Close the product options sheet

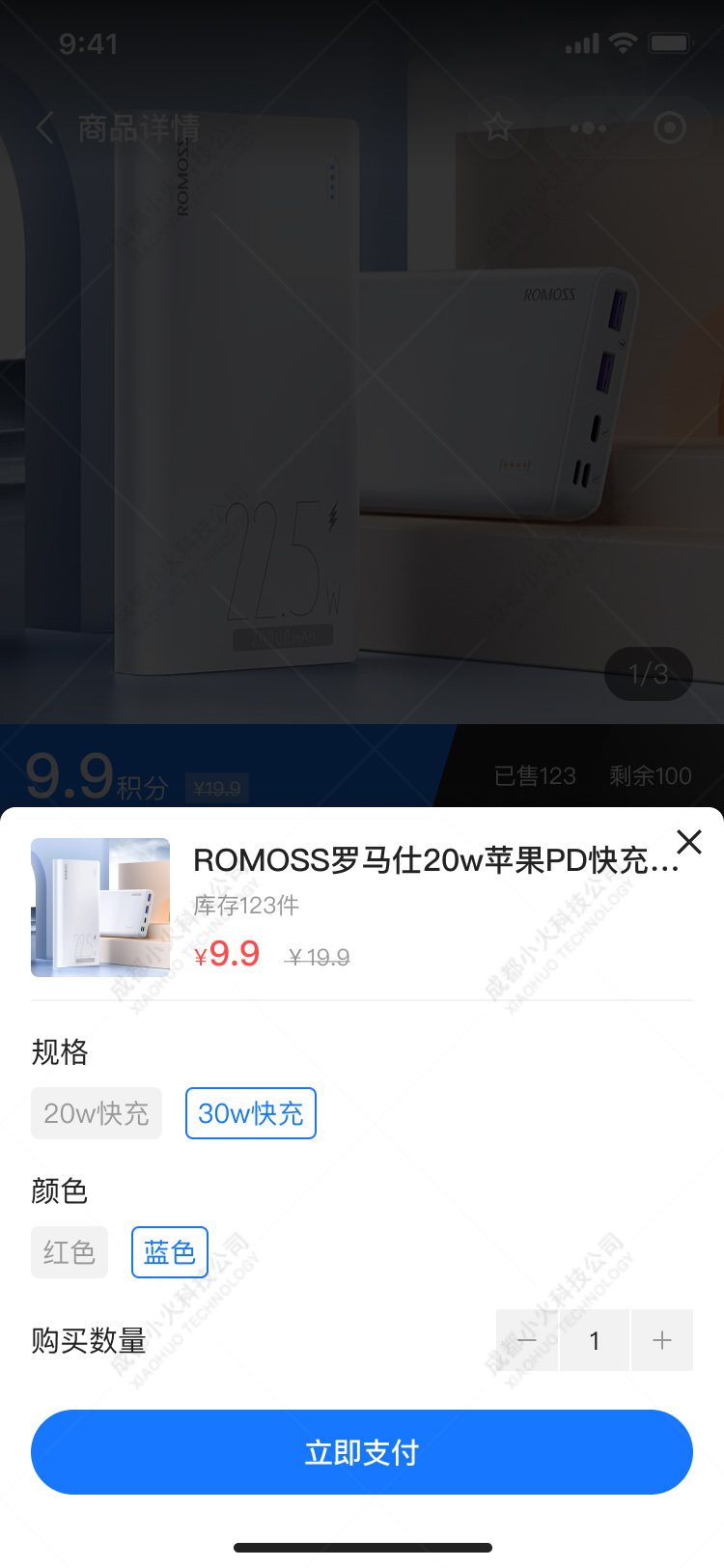[689, 842]
